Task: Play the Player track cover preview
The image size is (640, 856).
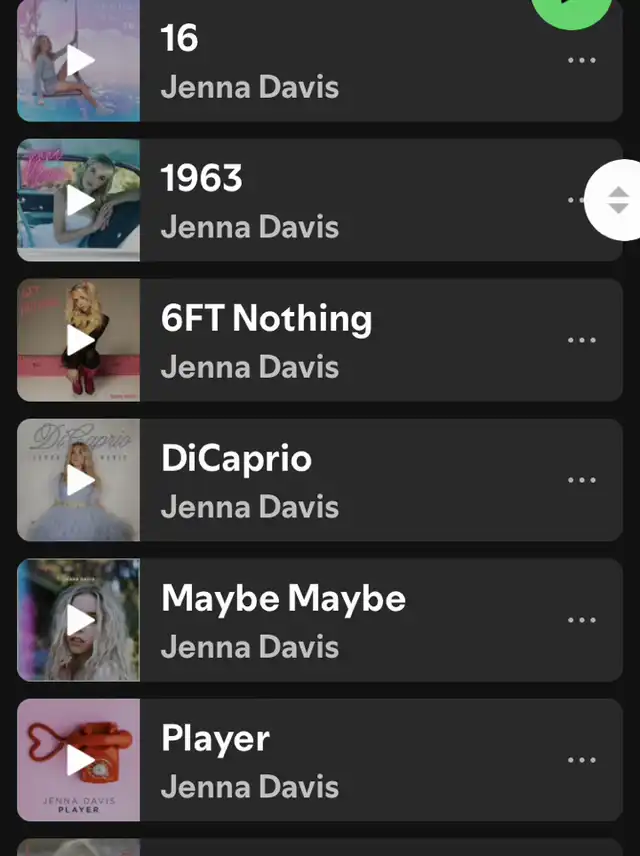Action: [x=79, y=760]
